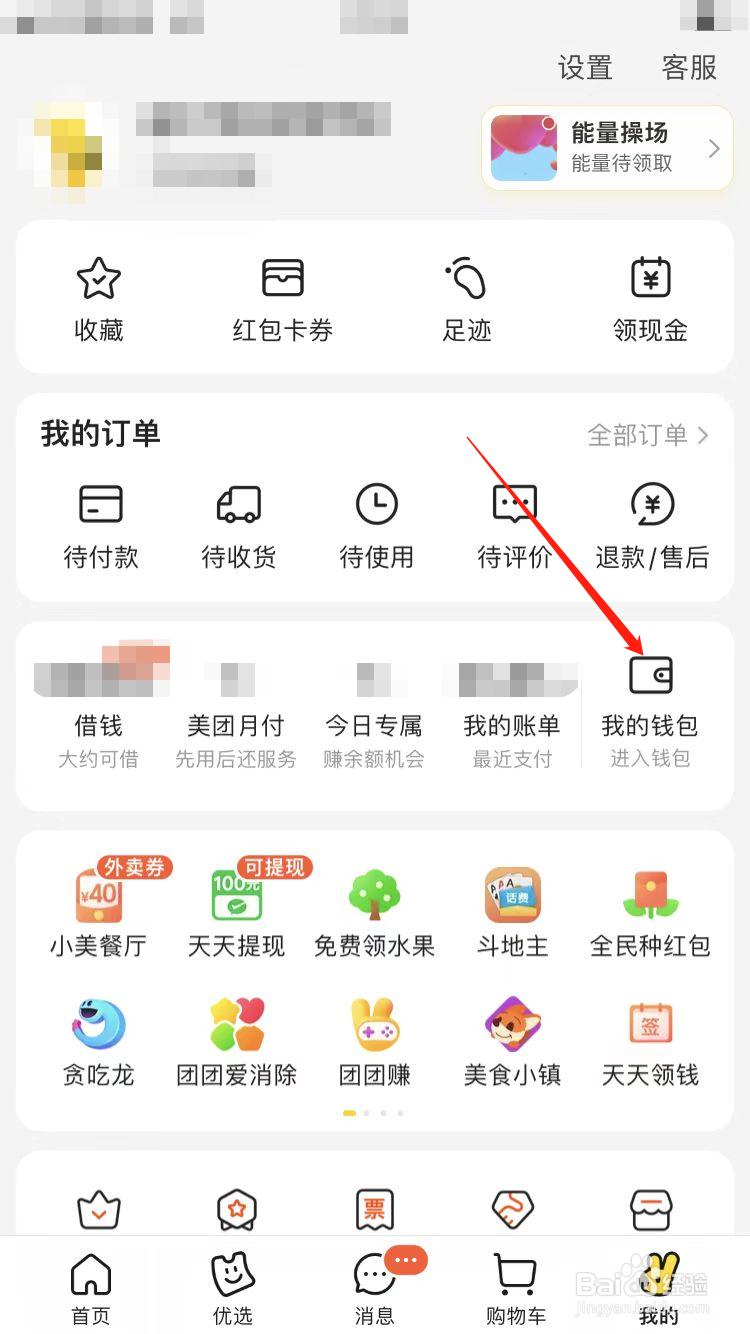Open 设置 settings
The width and height of the screenshot is (750, 1334).
(x=584, y=68)
